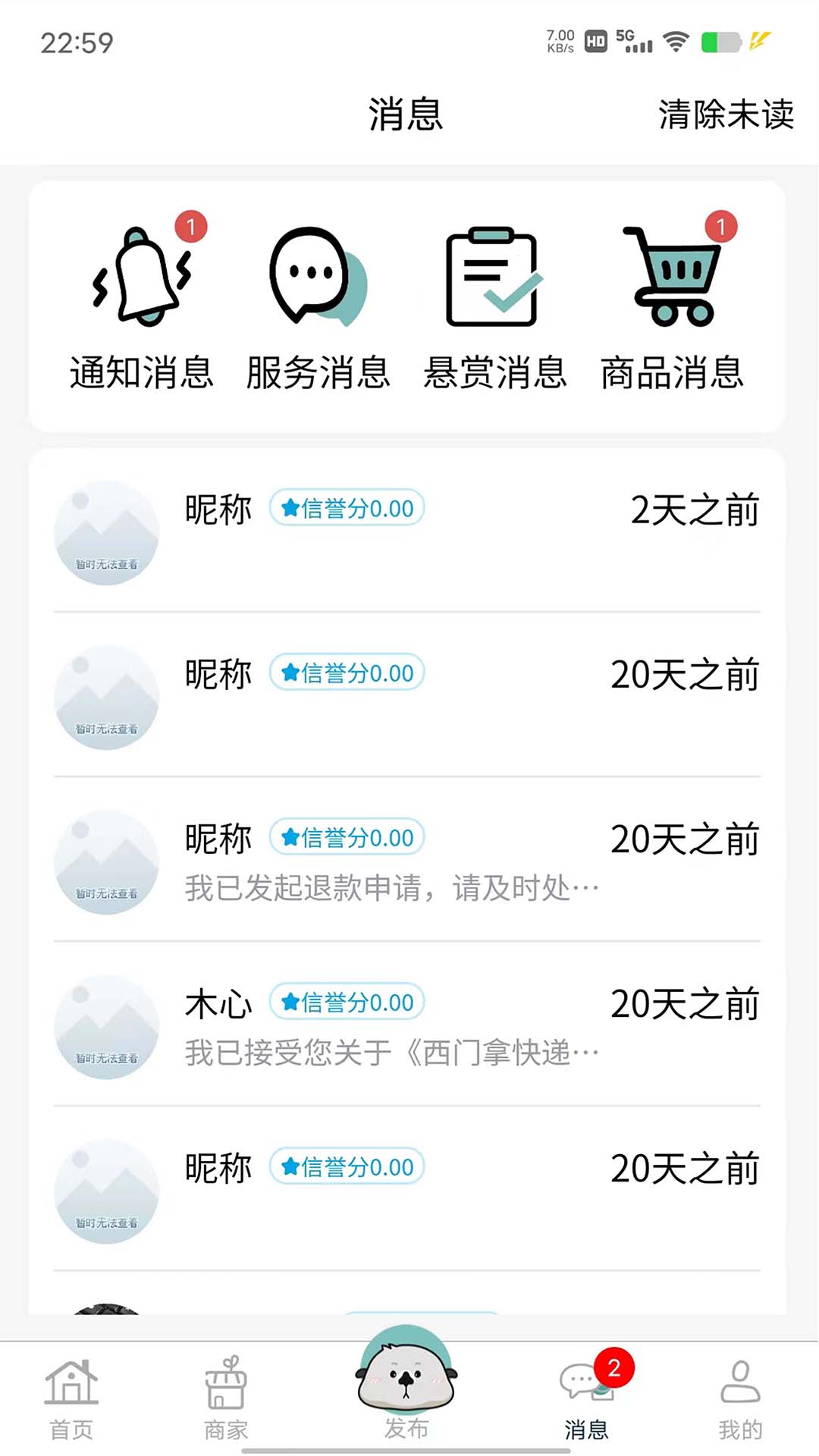The image size is (819, 1456).
Task: Tap 清除未读 to clear unread messages
Action: click(x=726, y=115)
